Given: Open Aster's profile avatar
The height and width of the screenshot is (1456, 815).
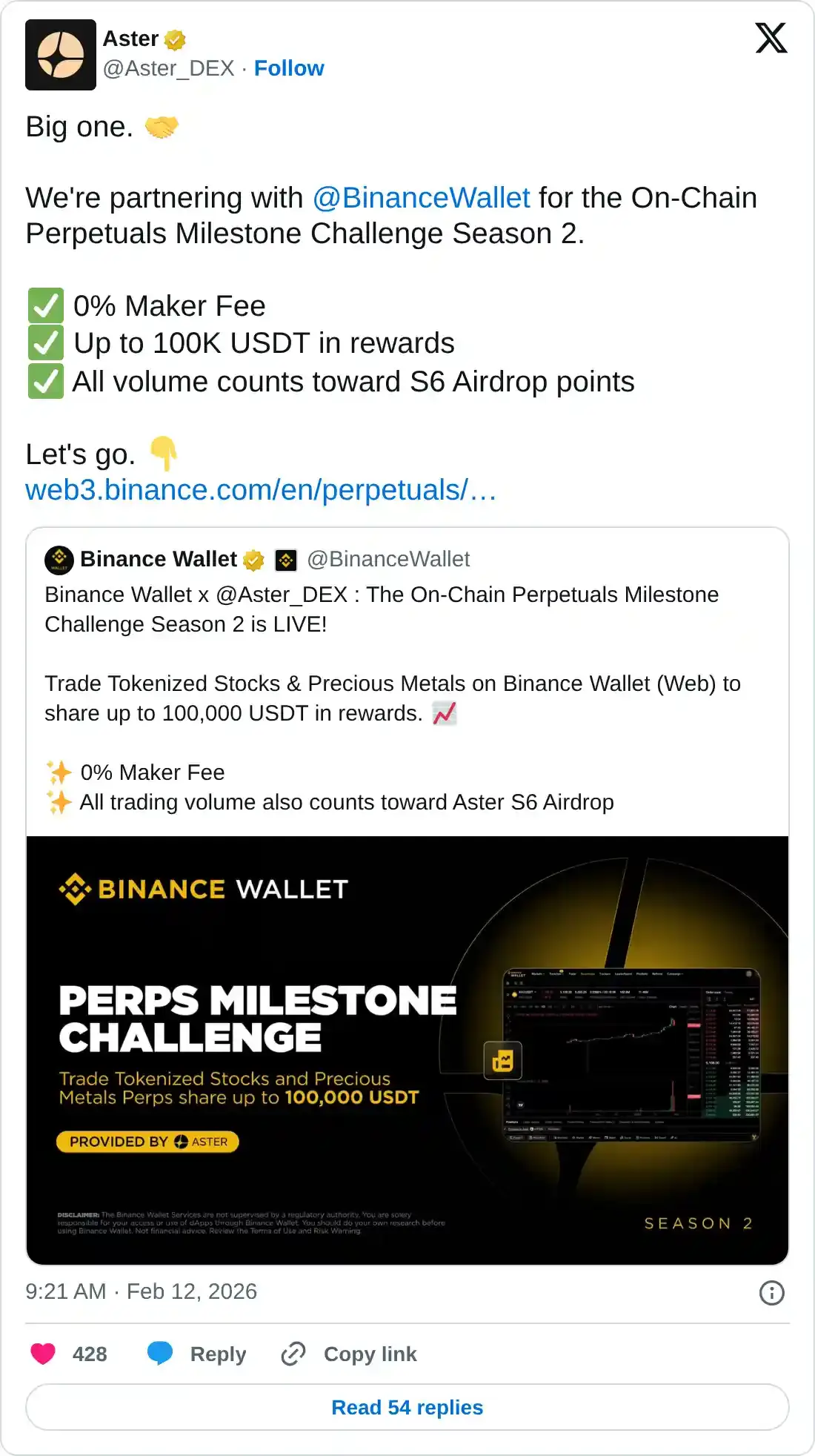Looking at the screenshot, I should tap(61, 56).
